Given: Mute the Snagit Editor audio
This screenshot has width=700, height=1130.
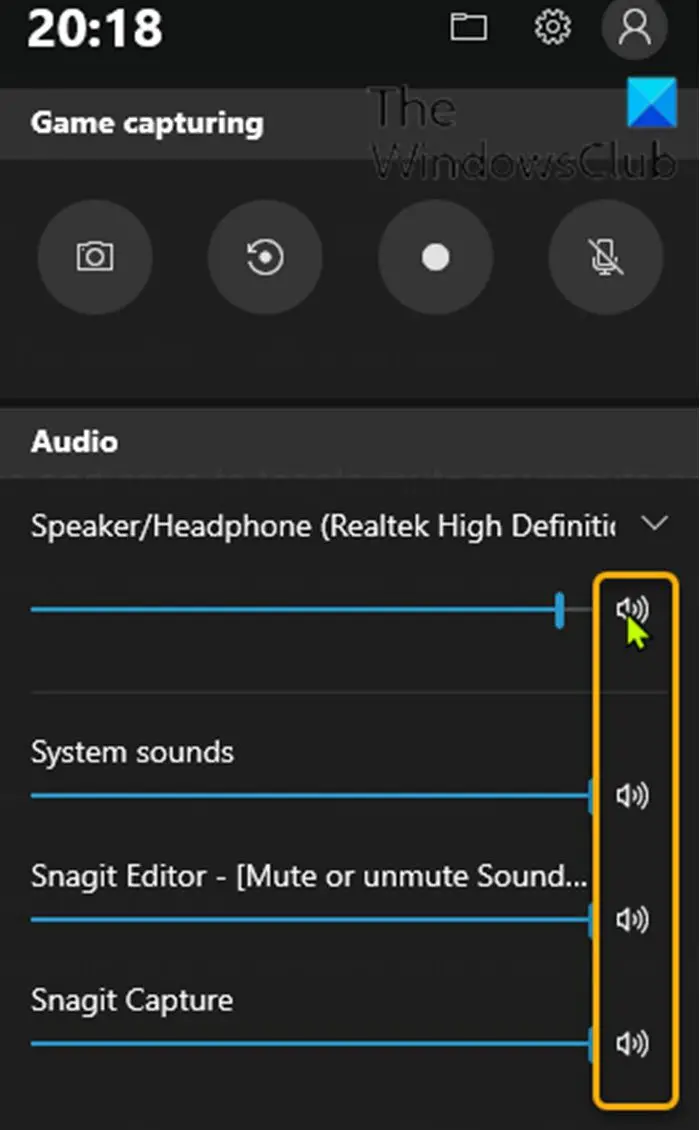Looking at the screenshot, I should (632, 920).
